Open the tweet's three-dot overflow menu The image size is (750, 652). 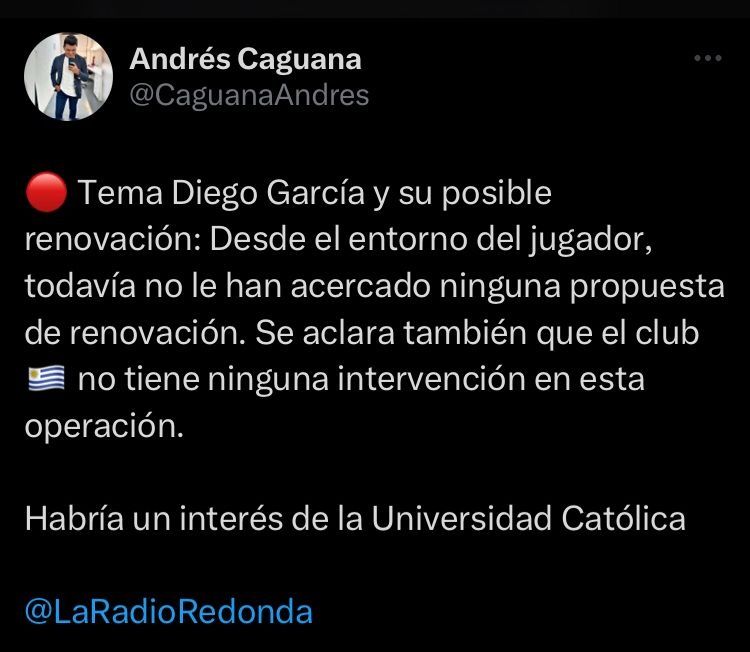click(707, 60)
